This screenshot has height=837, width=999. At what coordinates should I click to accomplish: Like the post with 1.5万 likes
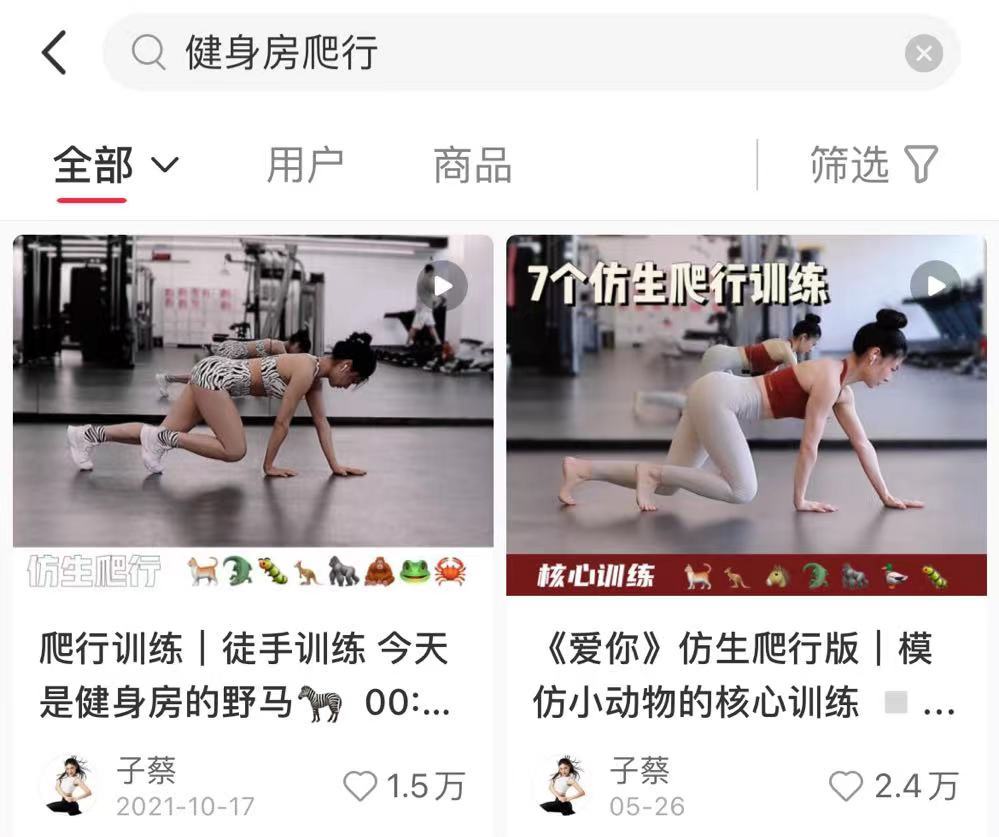360,786
